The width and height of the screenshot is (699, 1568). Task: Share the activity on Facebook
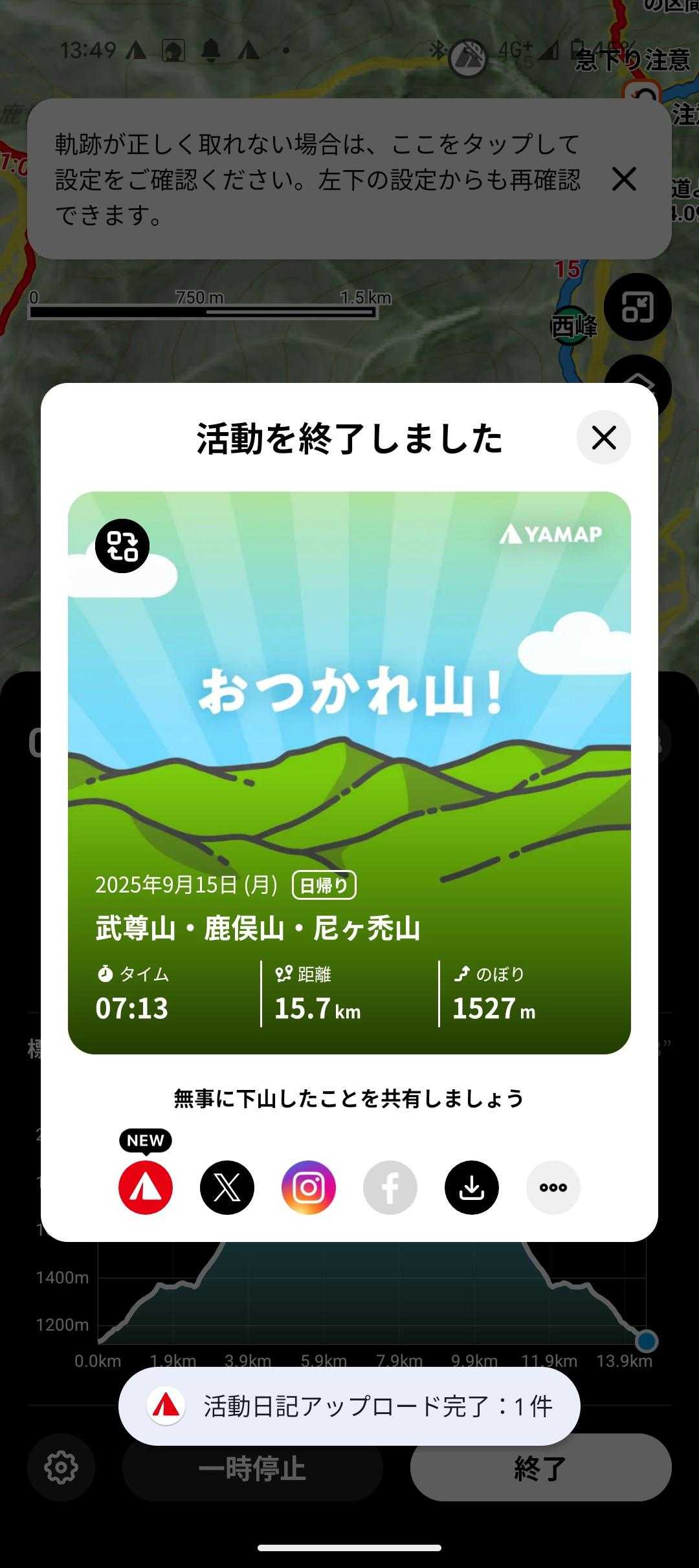coord(390,1187)
